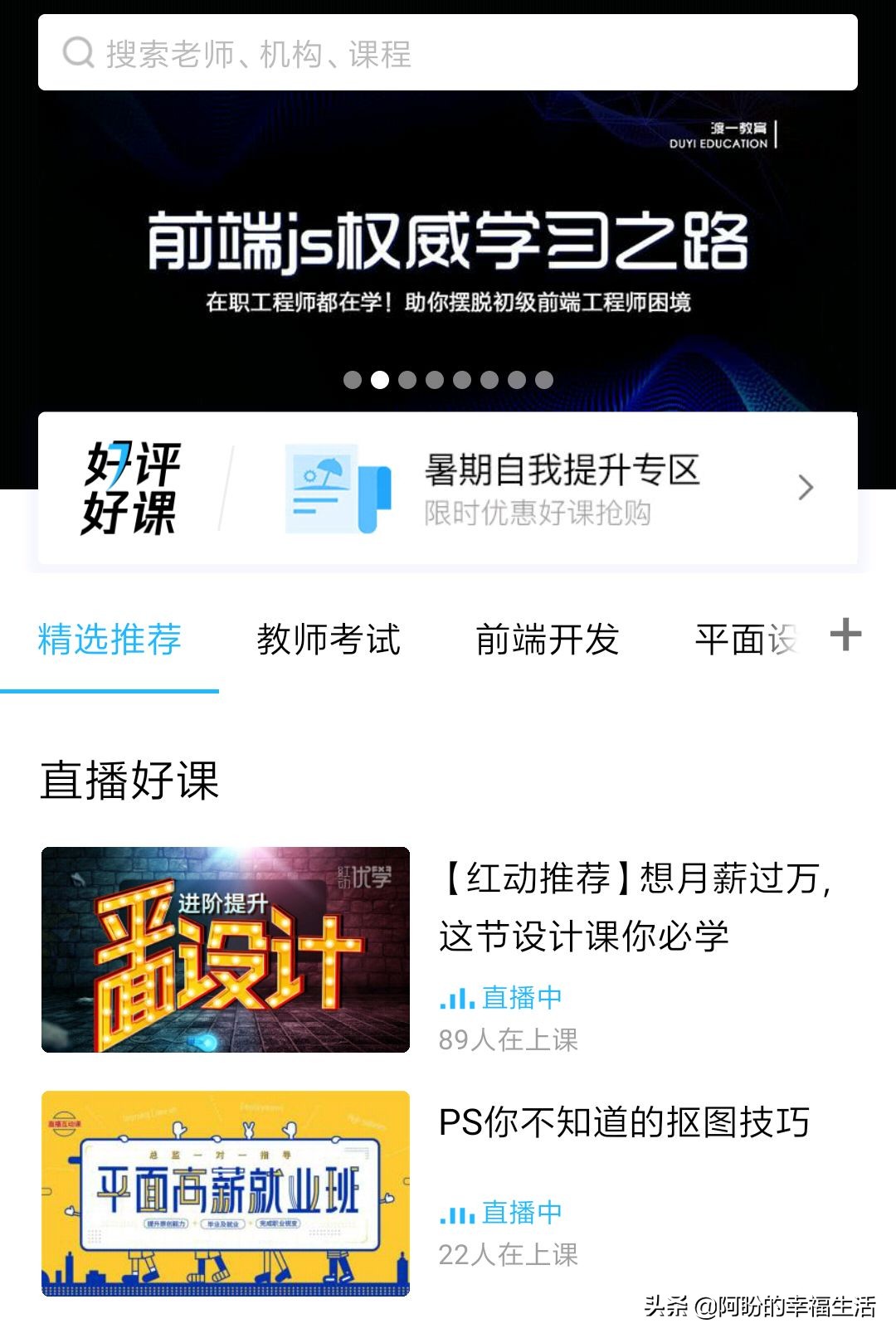
Task: Select the last carousel indicator dot
Action: tap(544, 380)
